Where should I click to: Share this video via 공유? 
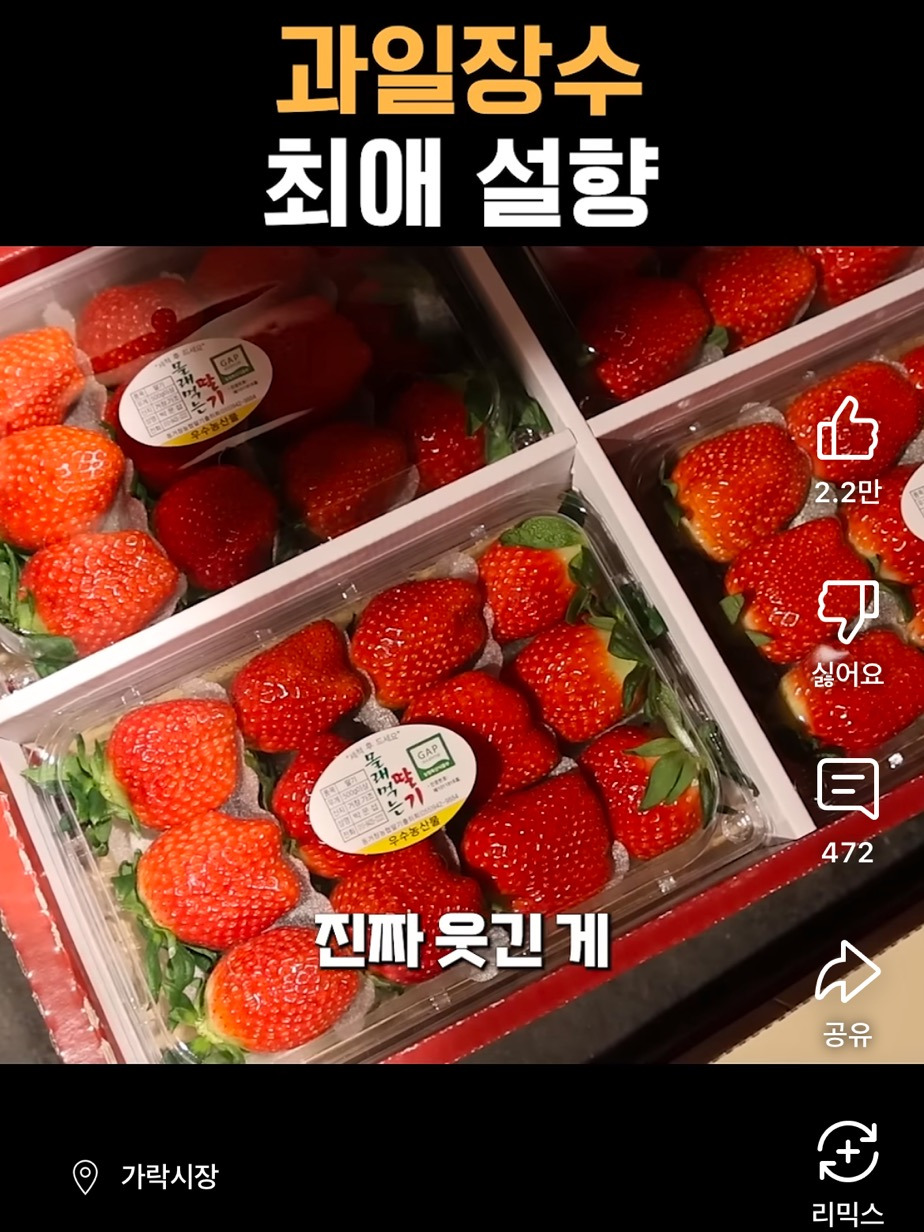point(847,972)
